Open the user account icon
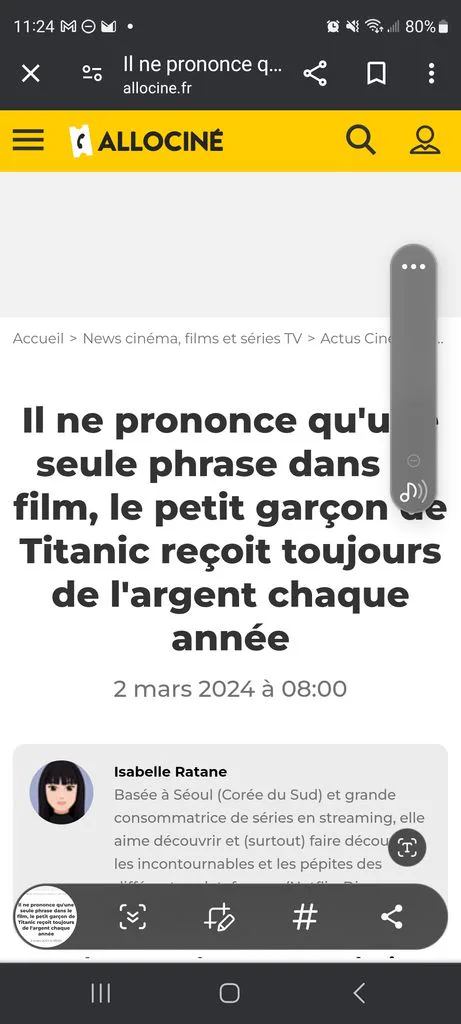The width and height of the screenshot is (461, 1024). 425,140
